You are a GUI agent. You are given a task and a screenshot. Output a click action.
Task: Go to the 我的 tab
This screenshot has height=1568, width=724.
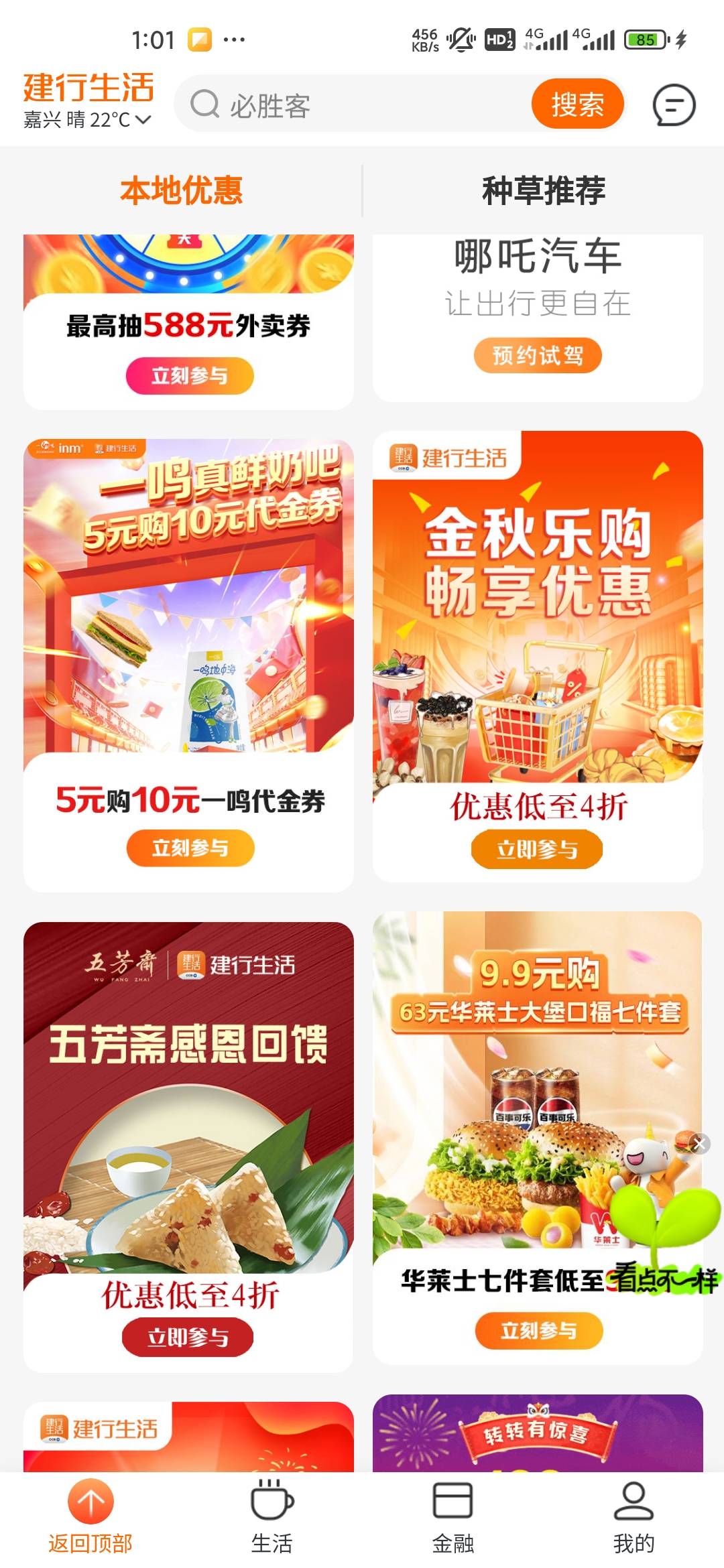click(633, 1516)
